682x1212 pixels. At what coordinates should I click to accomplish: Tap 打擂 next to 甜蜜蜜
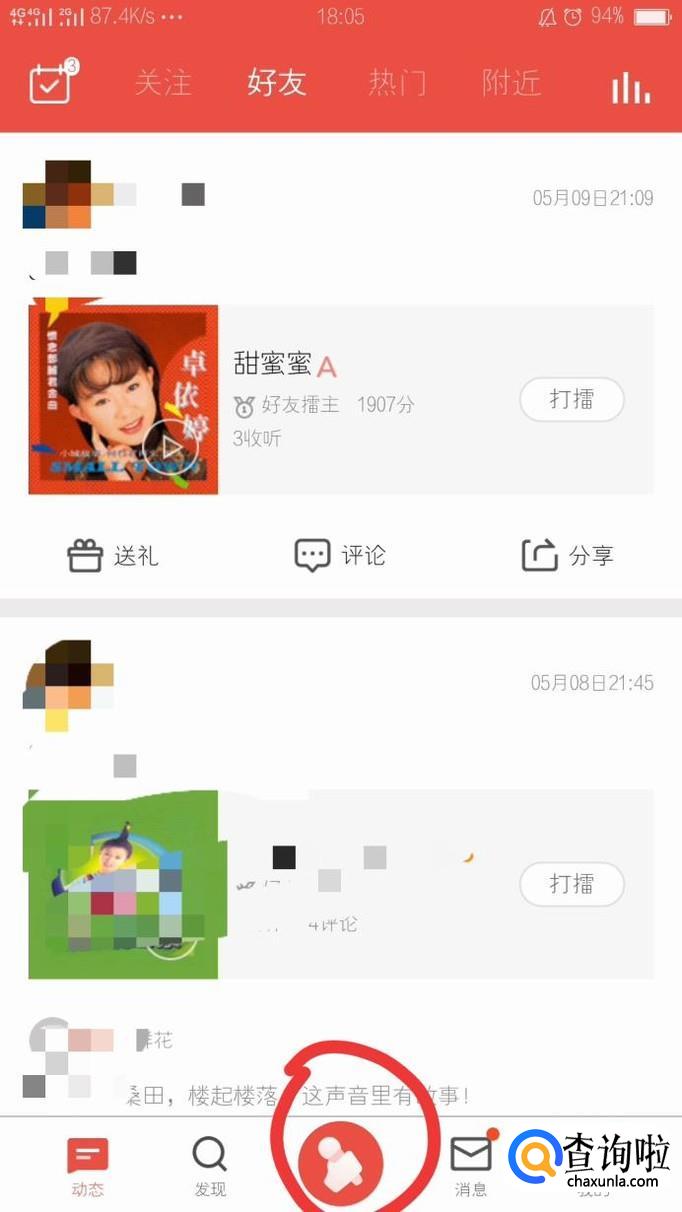[x=572, y=400]
